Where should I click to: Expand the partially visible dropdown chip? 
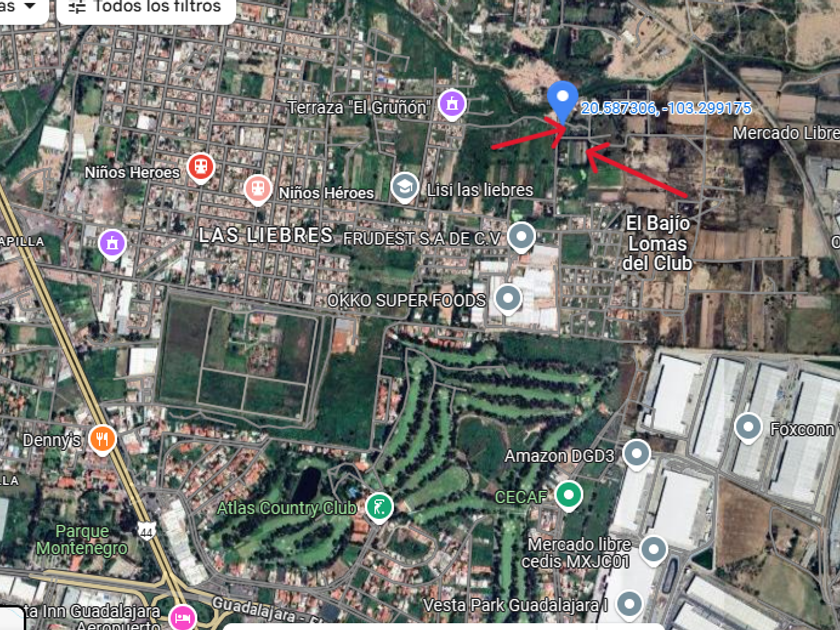coord(22,7)
